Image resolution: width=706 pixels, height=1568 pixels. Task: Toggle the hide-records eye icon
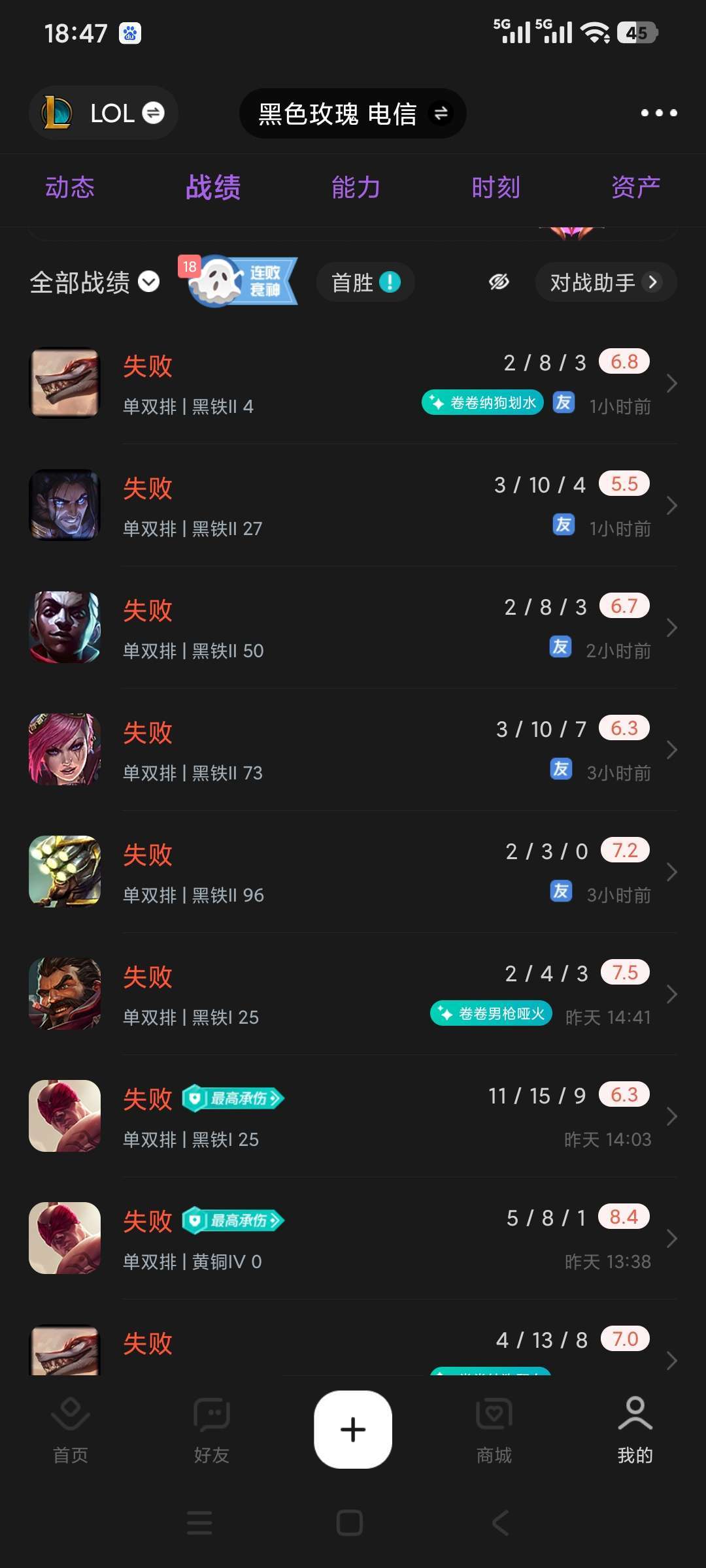click(x=499, y=282)
